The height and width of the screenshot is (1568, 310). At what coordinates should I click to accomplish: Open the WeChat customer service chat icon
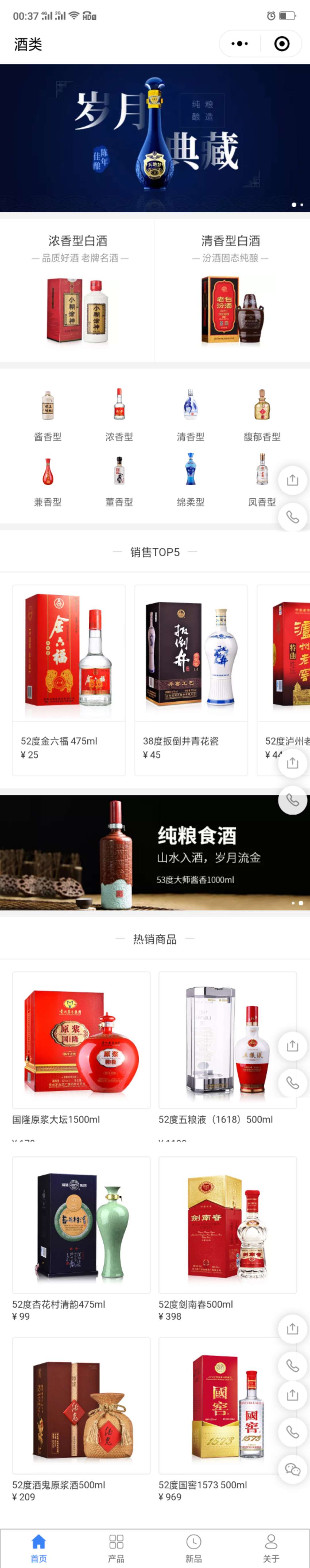pyautogui.click(x=292, y=1469)
